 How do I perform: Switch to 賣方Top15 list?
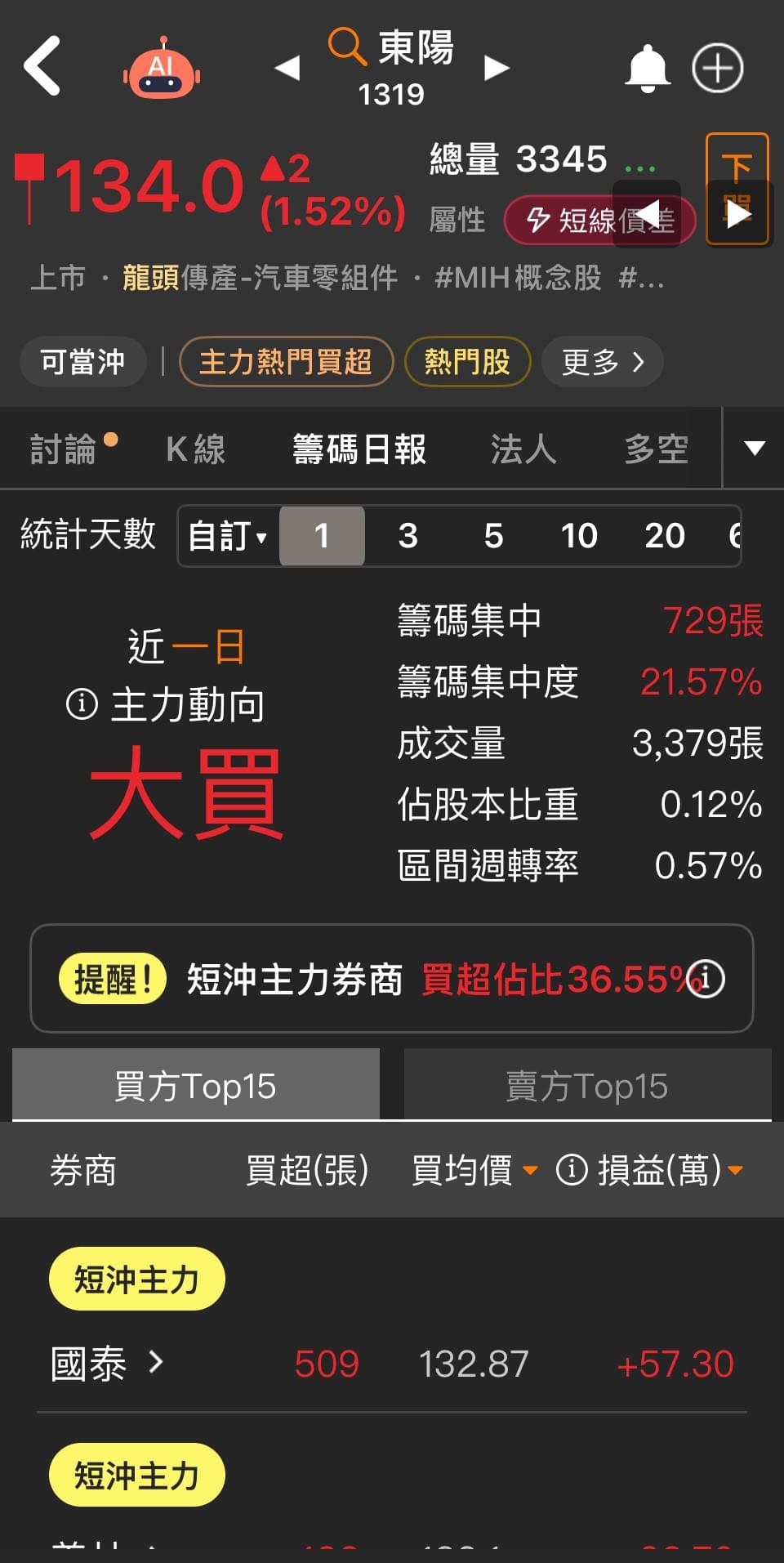coord(587,1086)
